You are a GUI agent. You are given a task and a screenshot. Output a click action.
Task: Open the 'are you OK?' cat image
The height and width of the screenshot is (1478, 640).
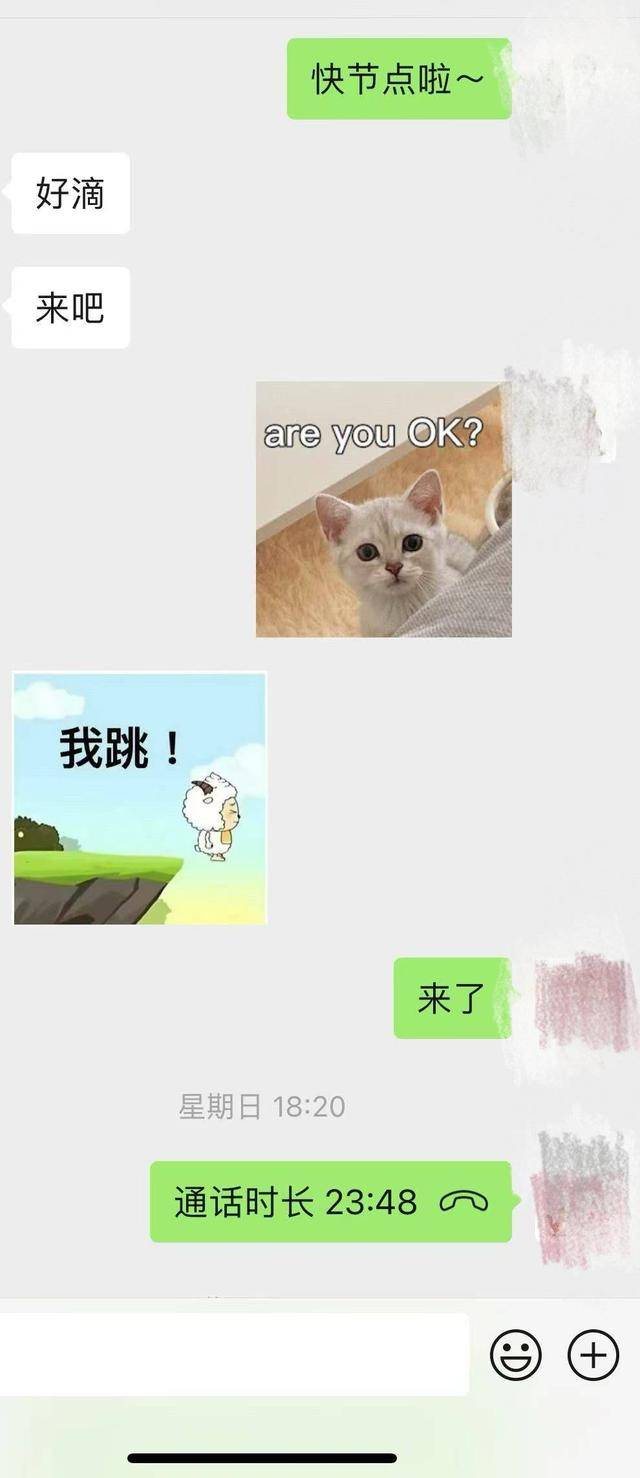(x=383, y=509)
